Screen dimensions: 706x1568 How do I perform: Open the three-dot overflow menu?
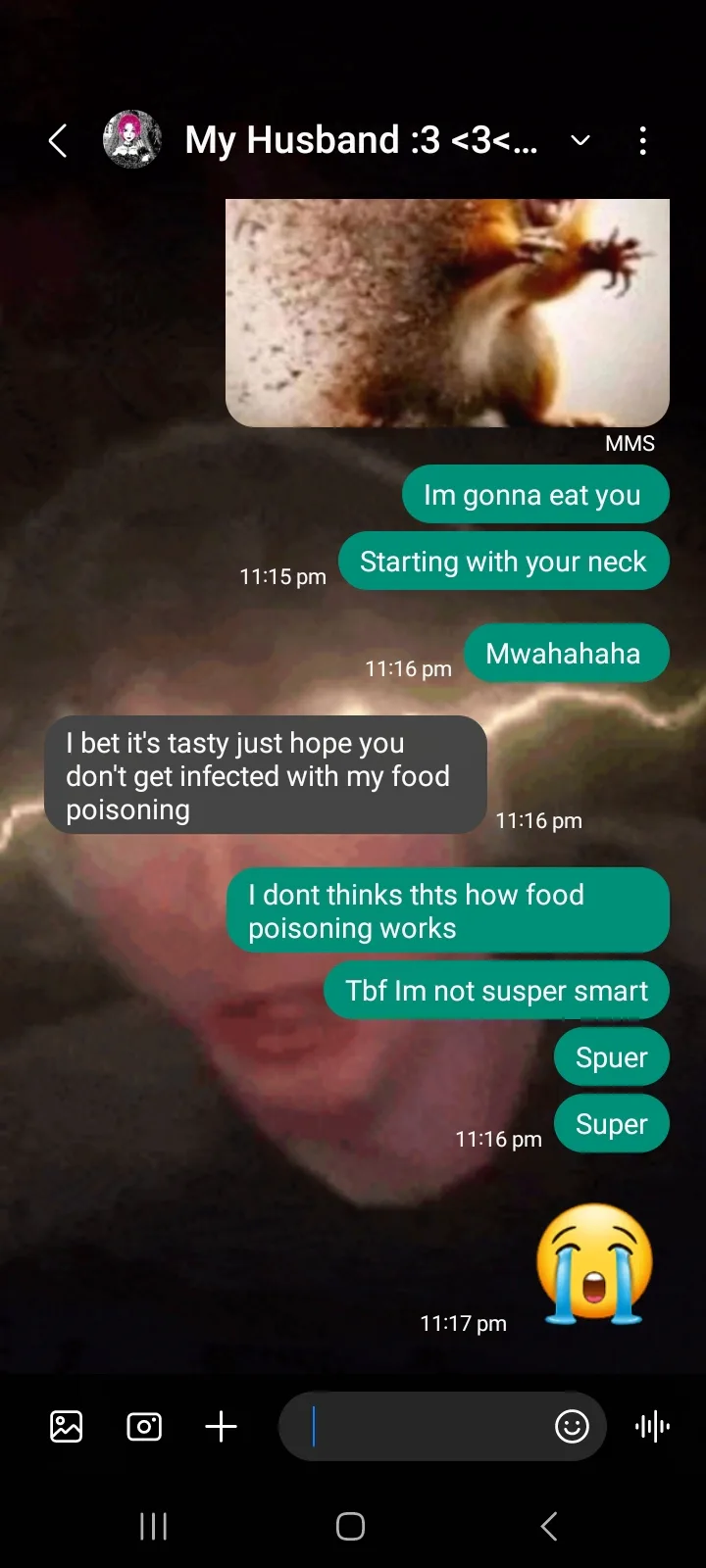(x=643, y=141)
